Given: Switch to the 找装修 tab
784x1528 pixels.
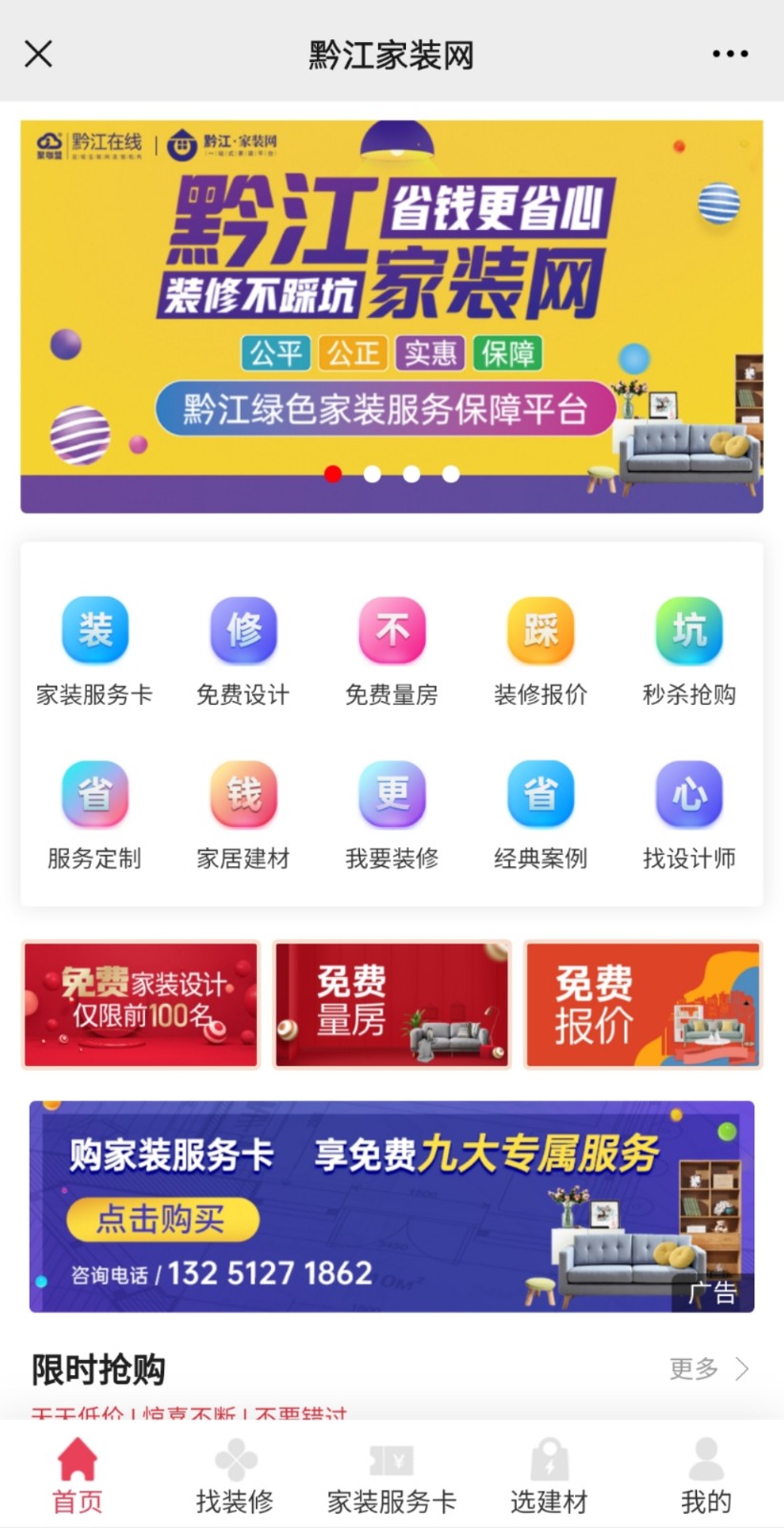Looking at the screenshot, I should click(x=235, y=1476).
